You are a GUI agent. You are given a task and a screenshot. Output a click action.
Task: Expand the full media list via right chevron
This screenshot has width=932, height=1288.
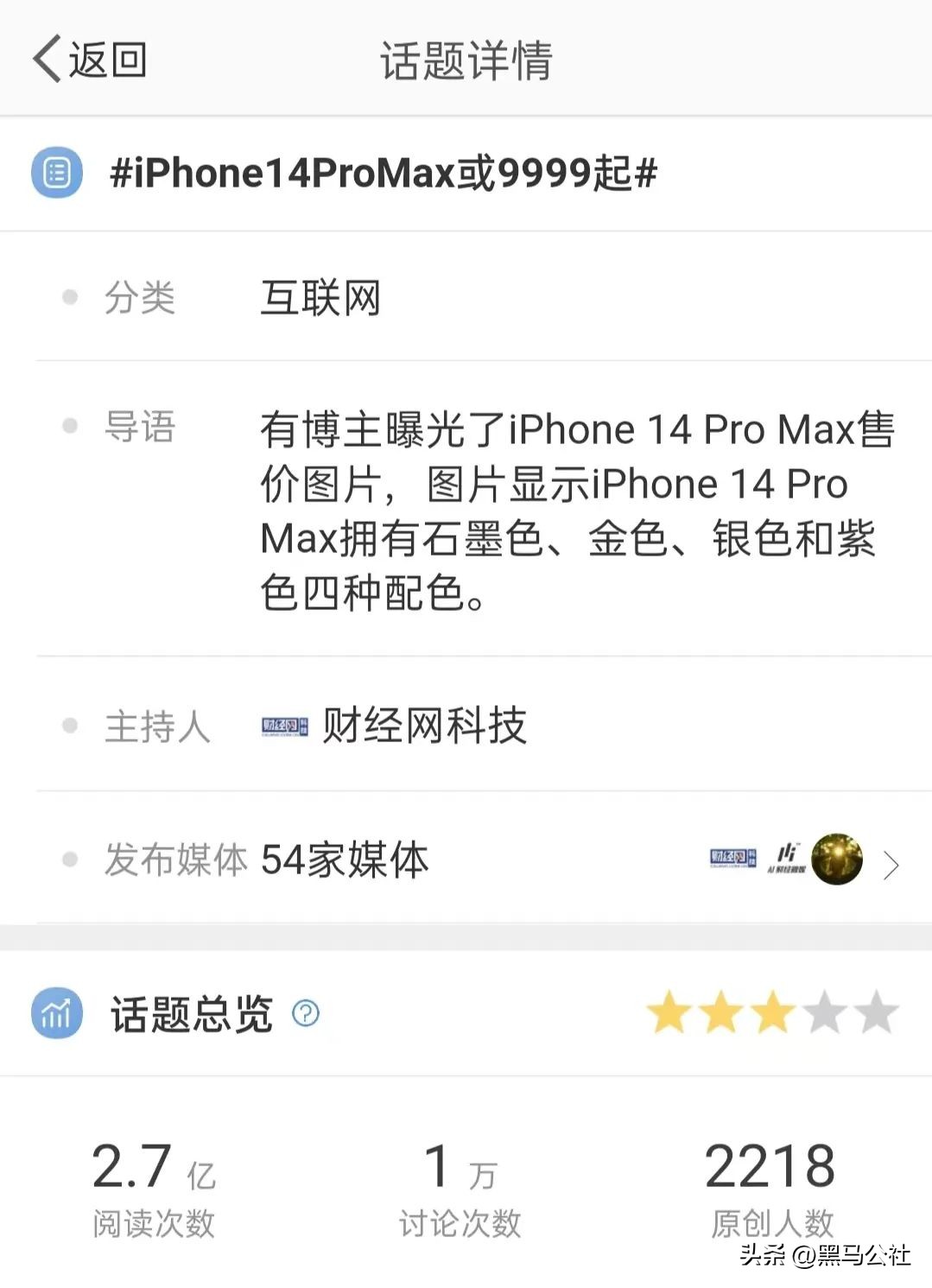tap(891, 864)
